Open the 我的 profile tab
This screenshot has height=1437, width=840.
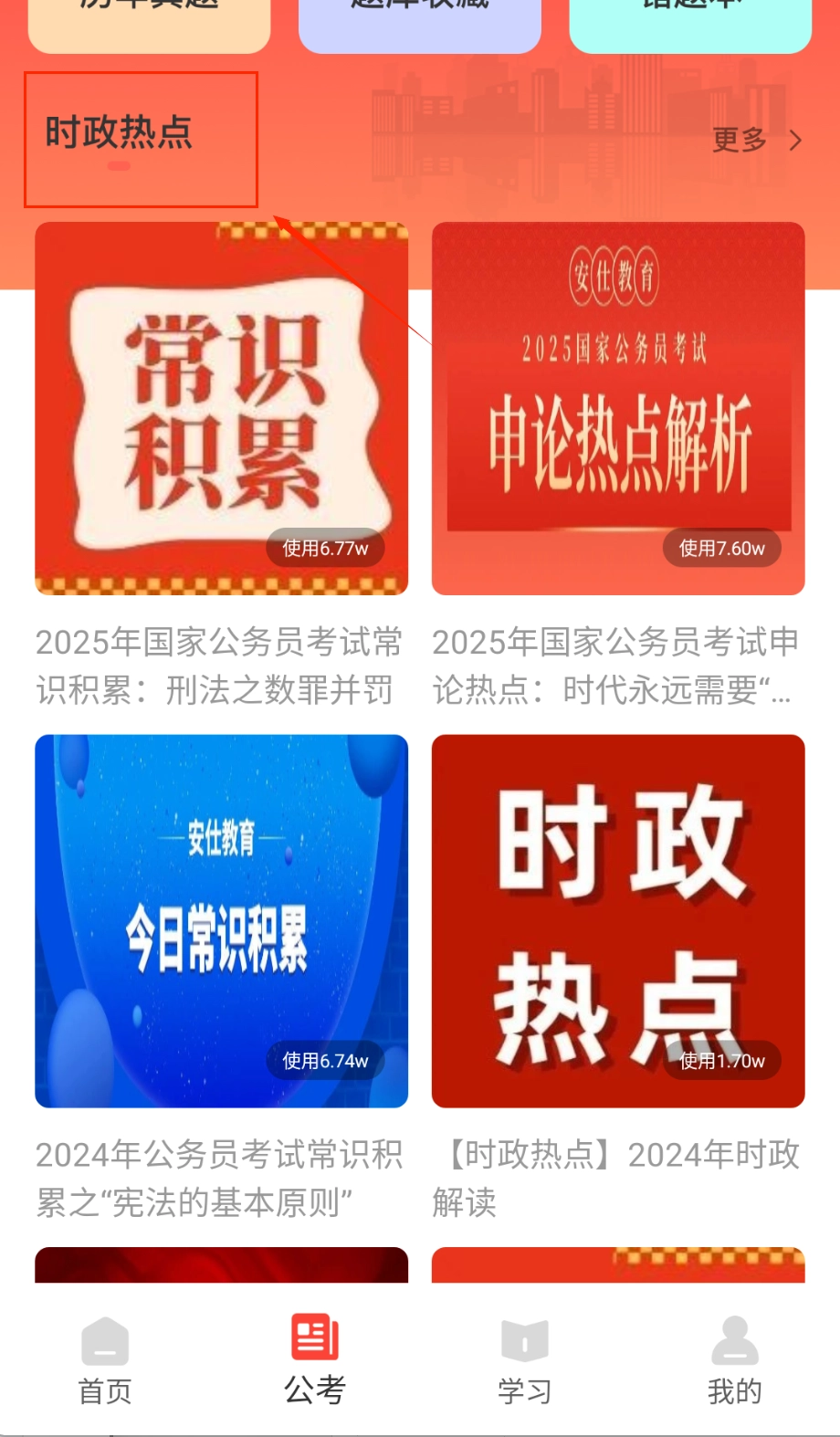(734, 1360)
